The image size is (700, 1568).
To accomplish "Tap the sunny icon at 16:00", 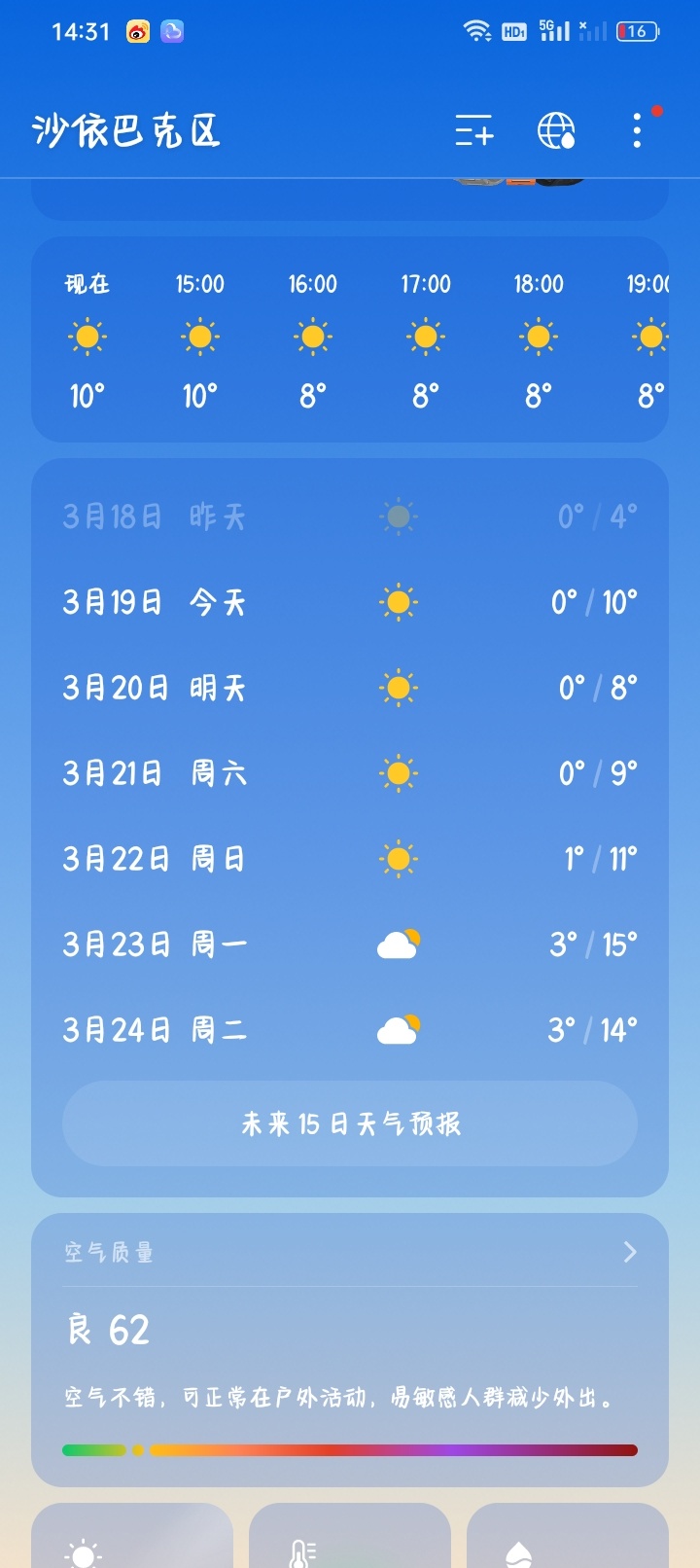I will 311,336.
